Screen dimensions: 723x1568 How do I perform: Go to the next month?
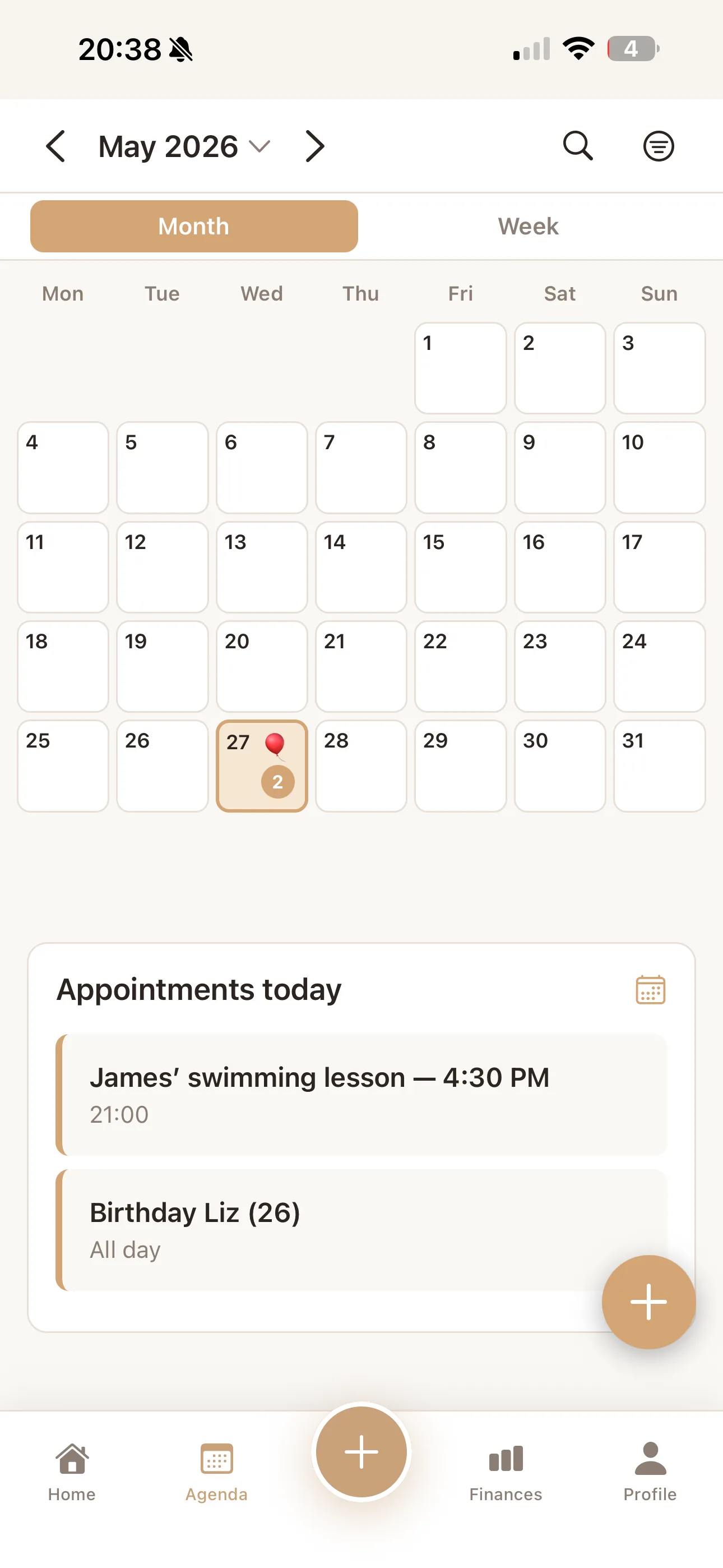(x=314, y=146)
